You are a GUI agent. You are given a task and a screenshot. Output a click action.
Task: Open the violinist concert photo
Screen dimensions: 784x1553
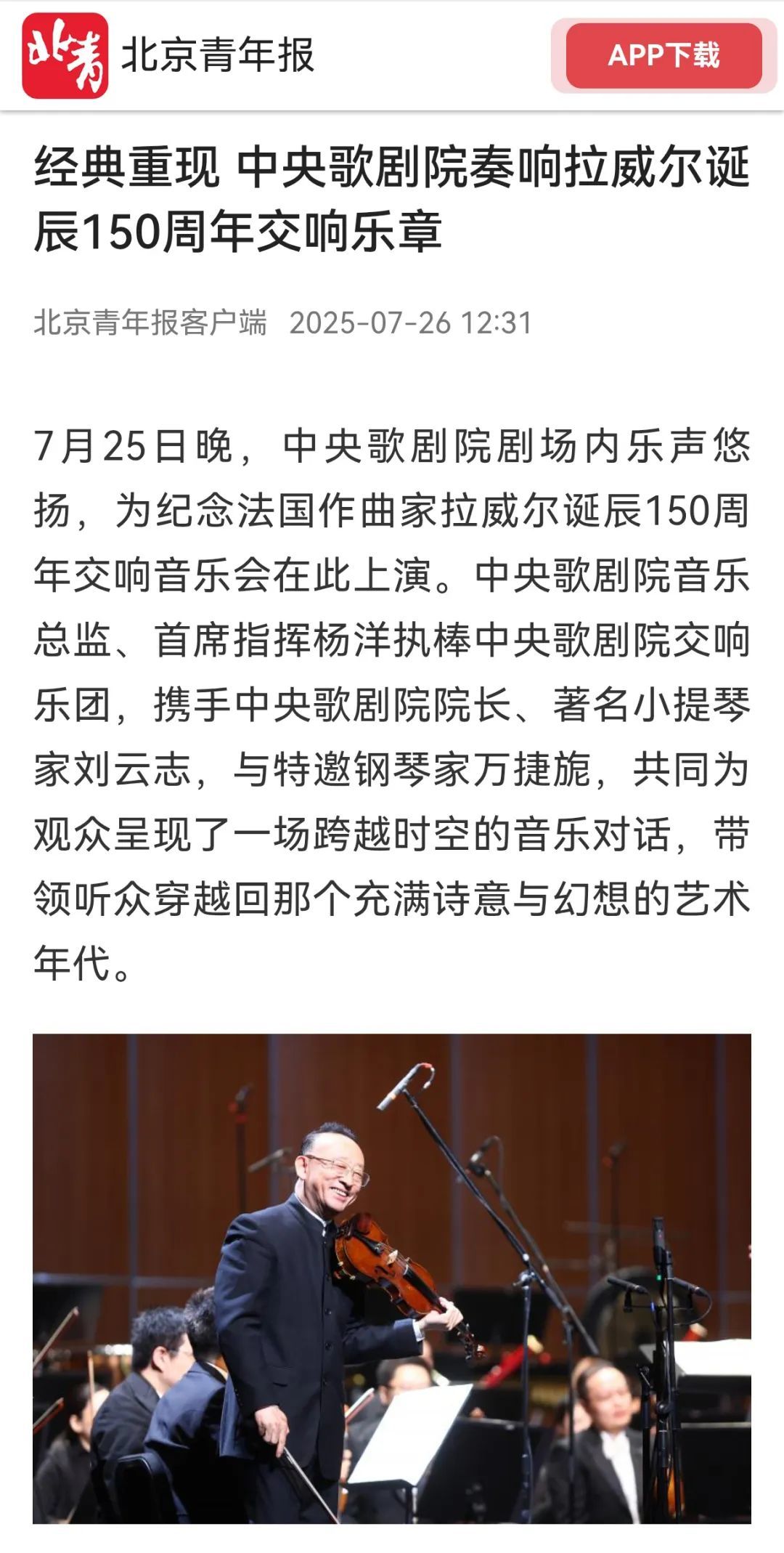tap(392, 1278)
